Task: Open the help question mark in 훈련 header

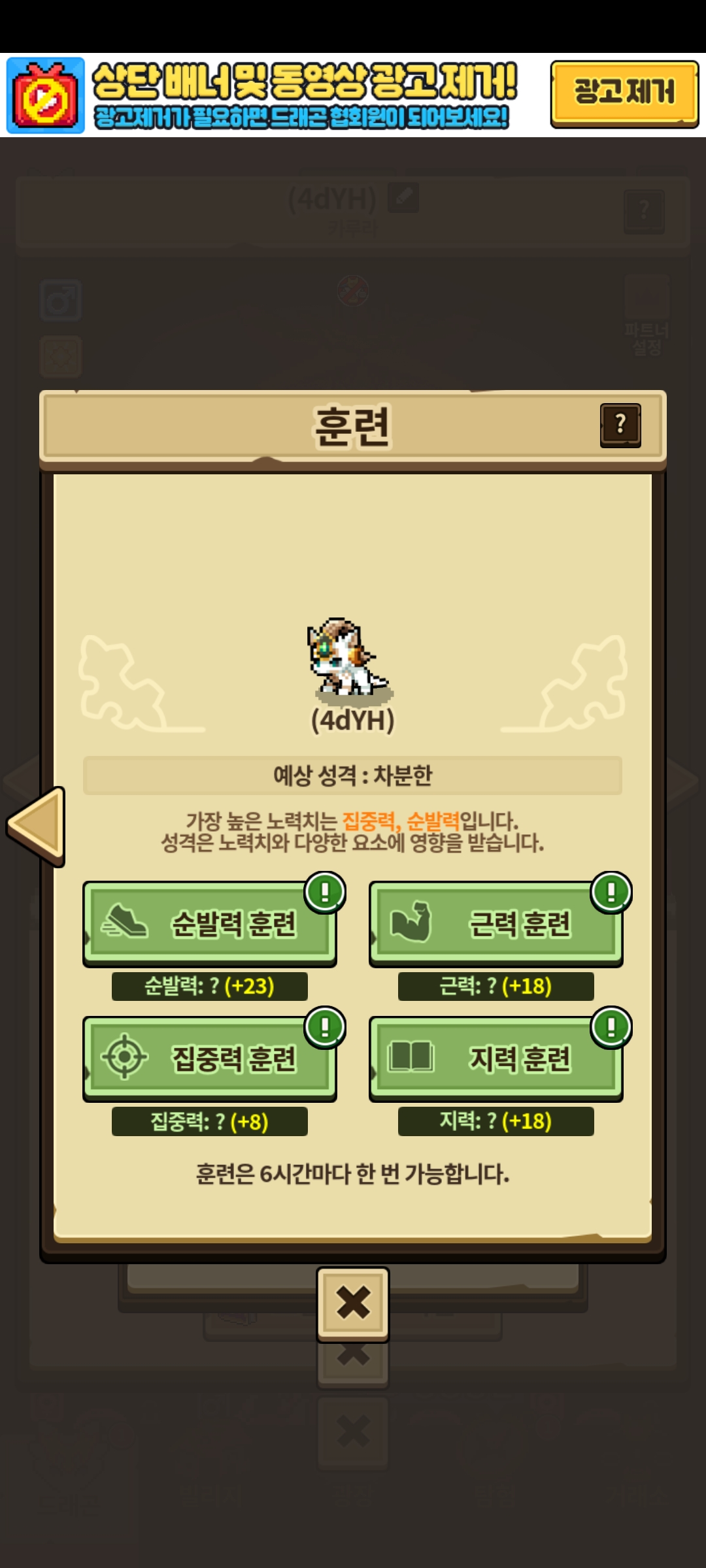Action: (x=620, y=425)
